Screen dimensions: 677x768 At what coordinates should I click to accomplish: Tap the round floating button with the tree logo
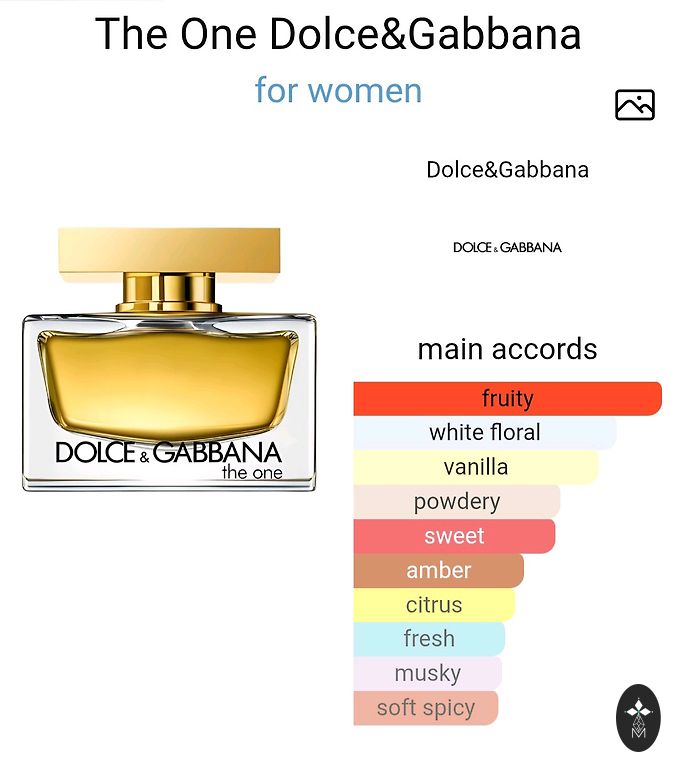638,717
